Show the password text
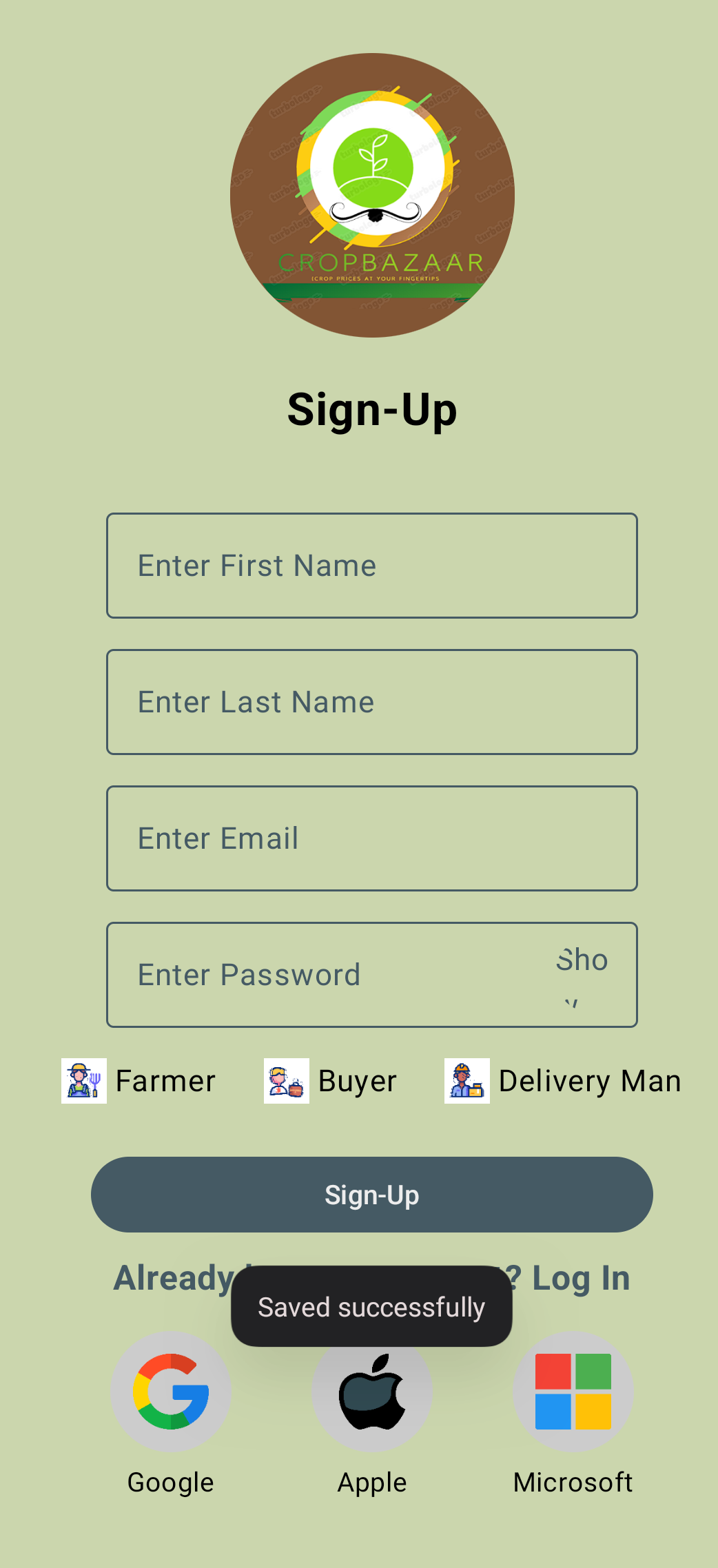 pos(581,973)
